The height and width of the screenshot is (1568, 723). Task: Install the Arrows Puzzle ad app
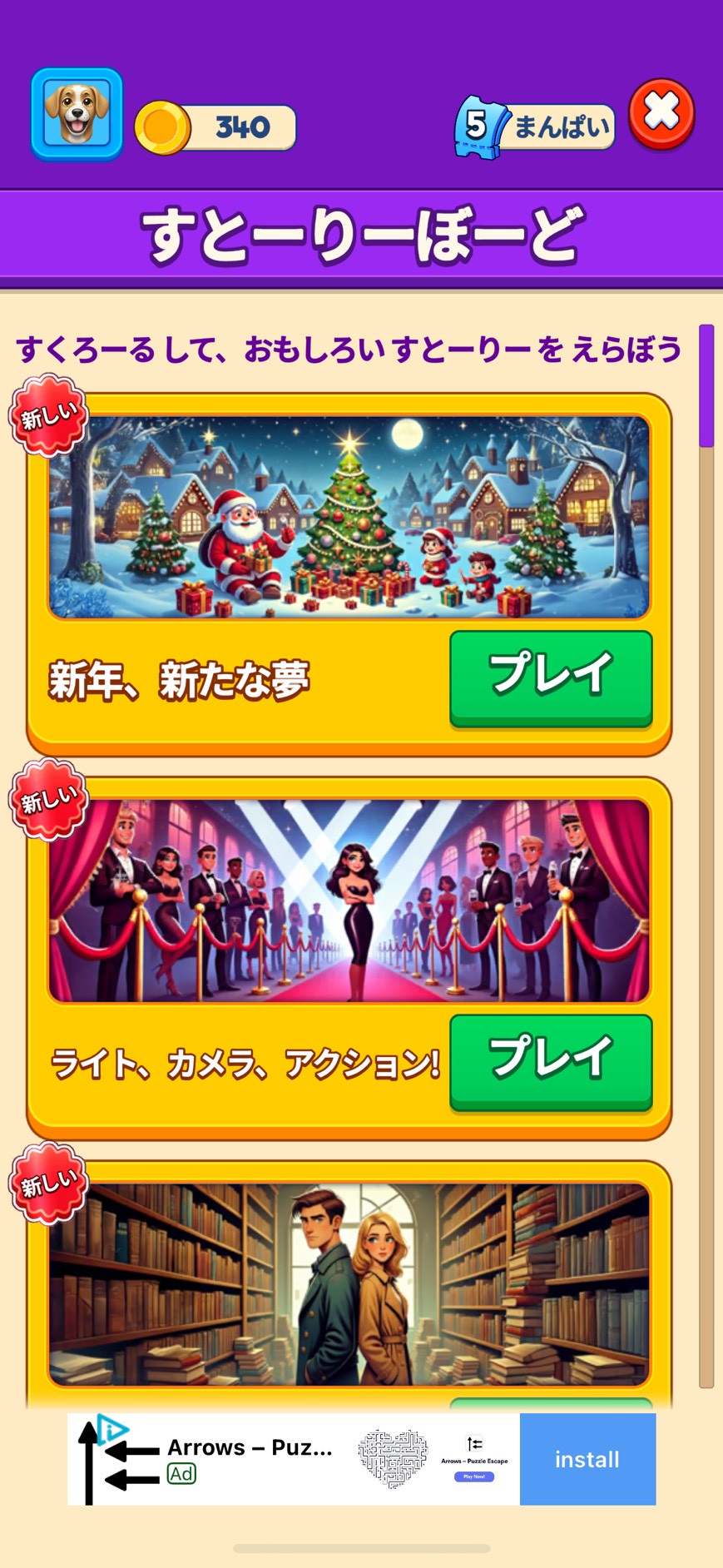(587, 1459)
